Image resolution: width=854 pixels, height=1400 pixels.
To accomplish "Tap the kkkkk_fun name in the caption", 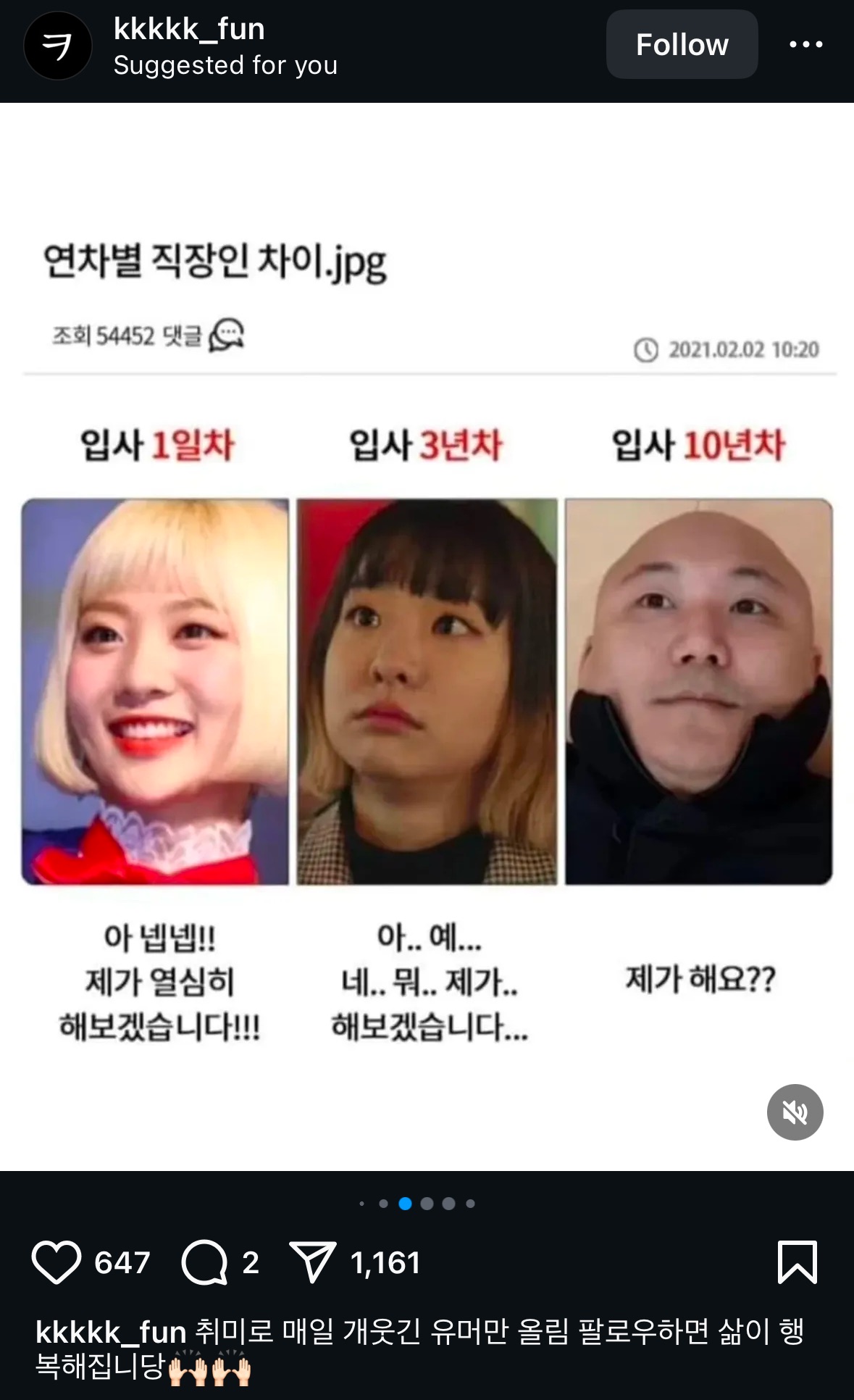I will [111, 1332].
